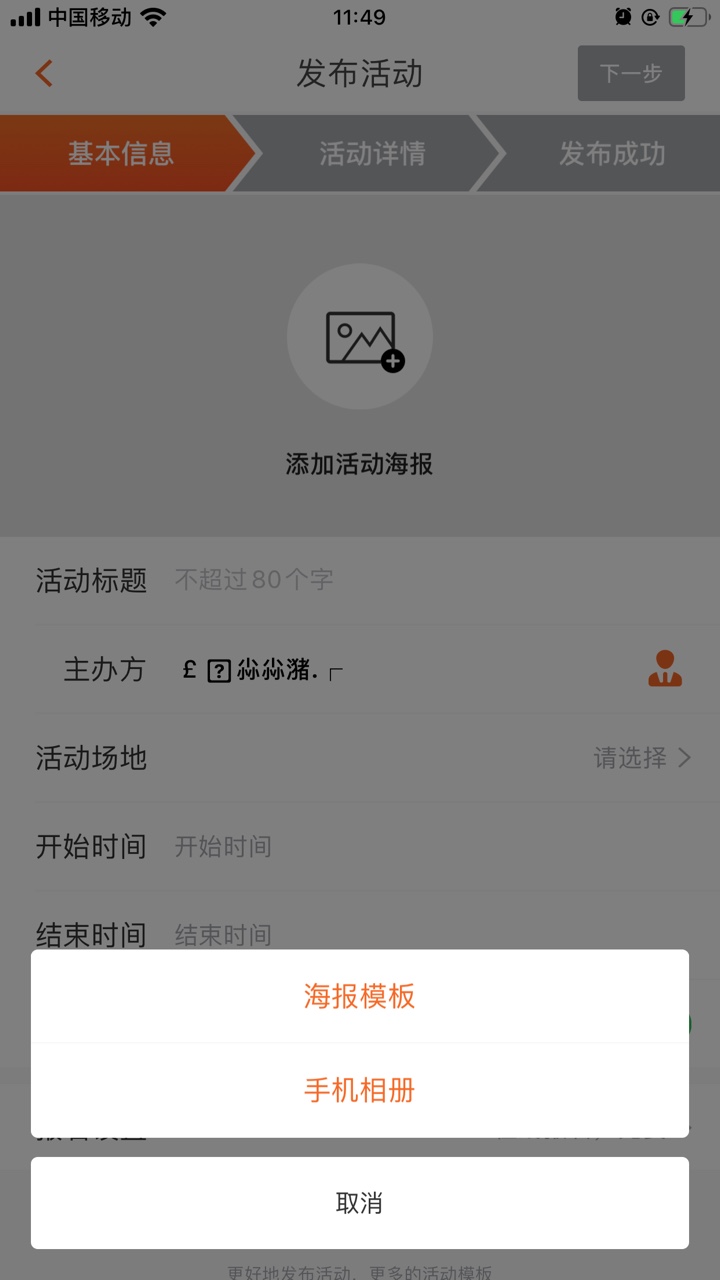
Task: Tap the add poster image icon
Action: coord(360,336)
